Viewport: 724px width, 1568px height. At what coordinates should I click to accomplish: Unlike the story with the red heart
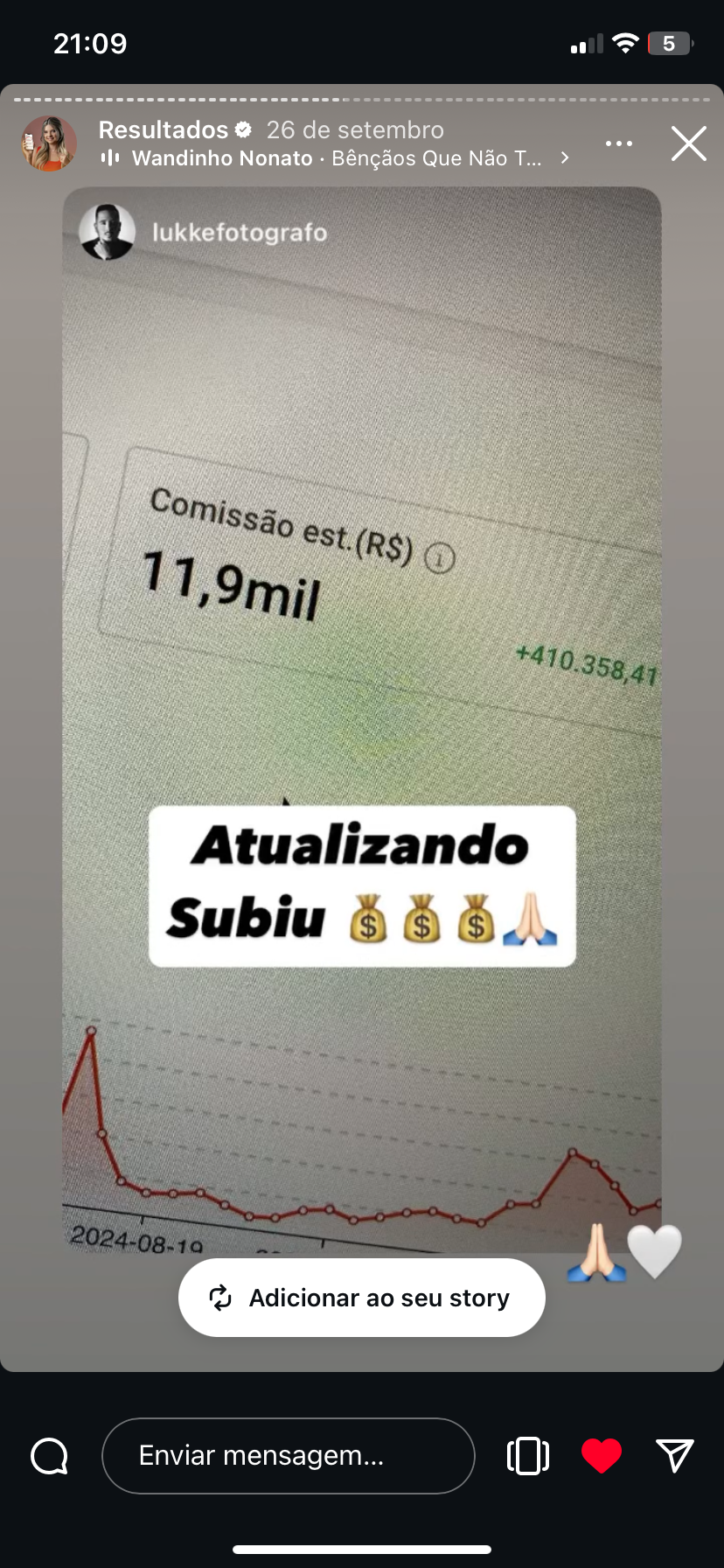(x=602, y=1456)
